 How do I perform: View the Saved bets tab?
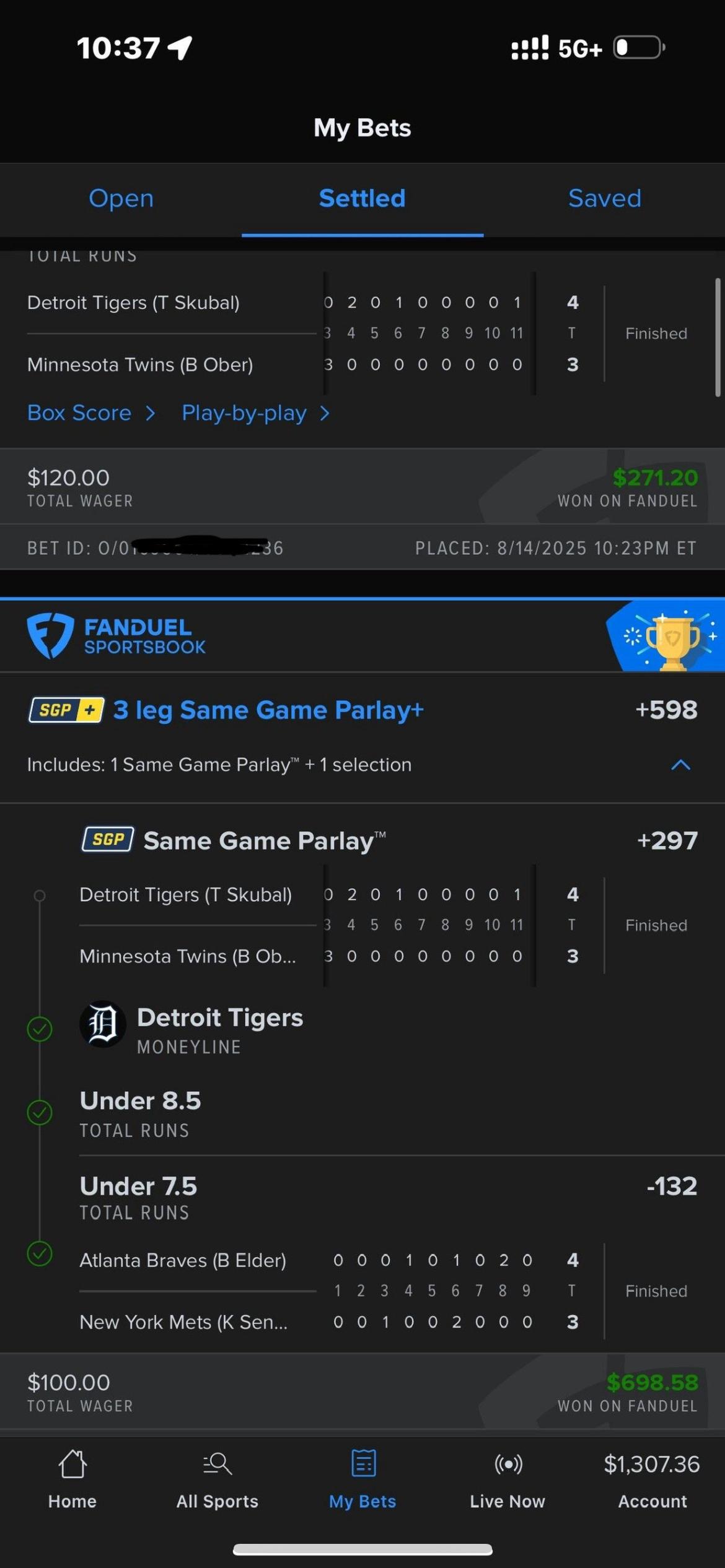click(x=604, y=199)
